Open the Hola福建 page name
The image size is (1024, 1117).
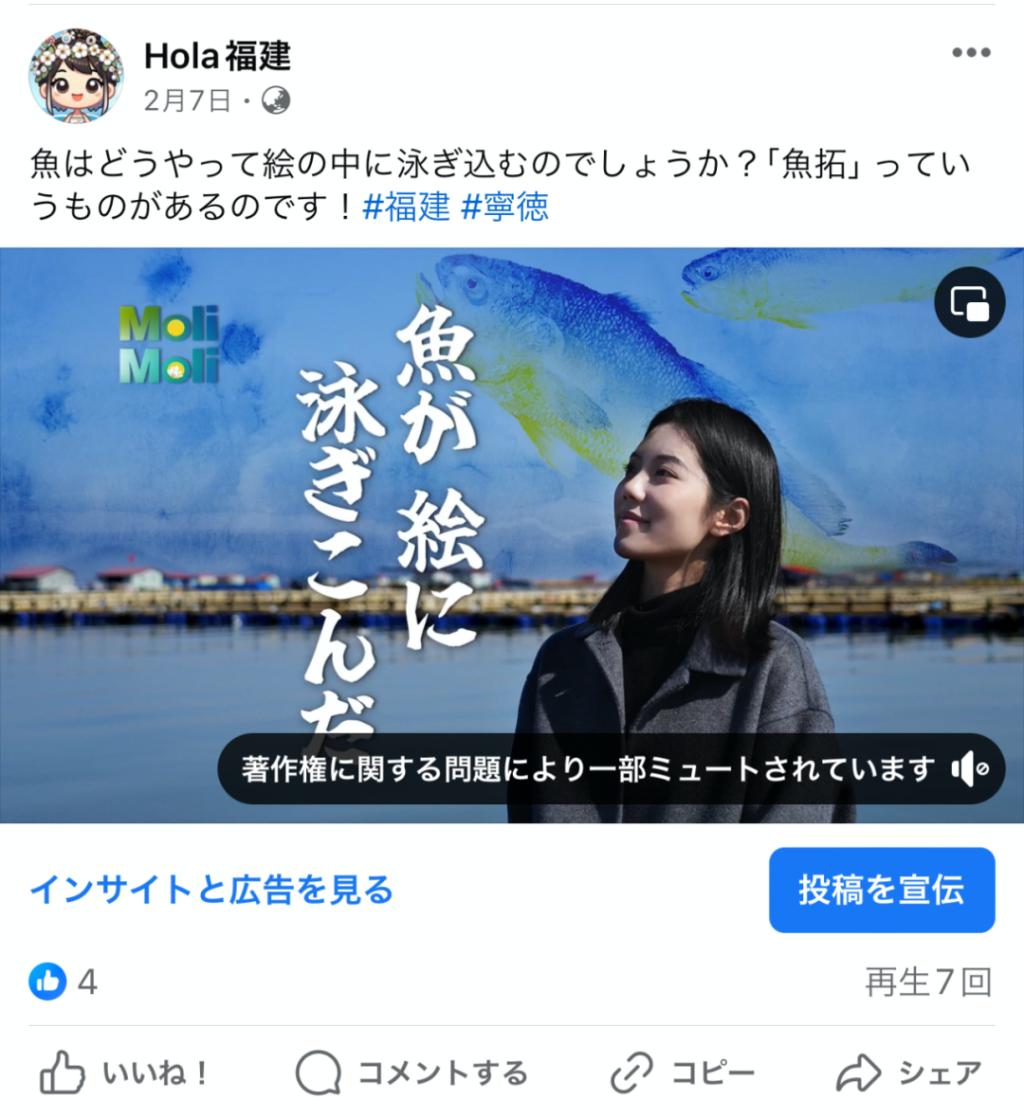217,56
